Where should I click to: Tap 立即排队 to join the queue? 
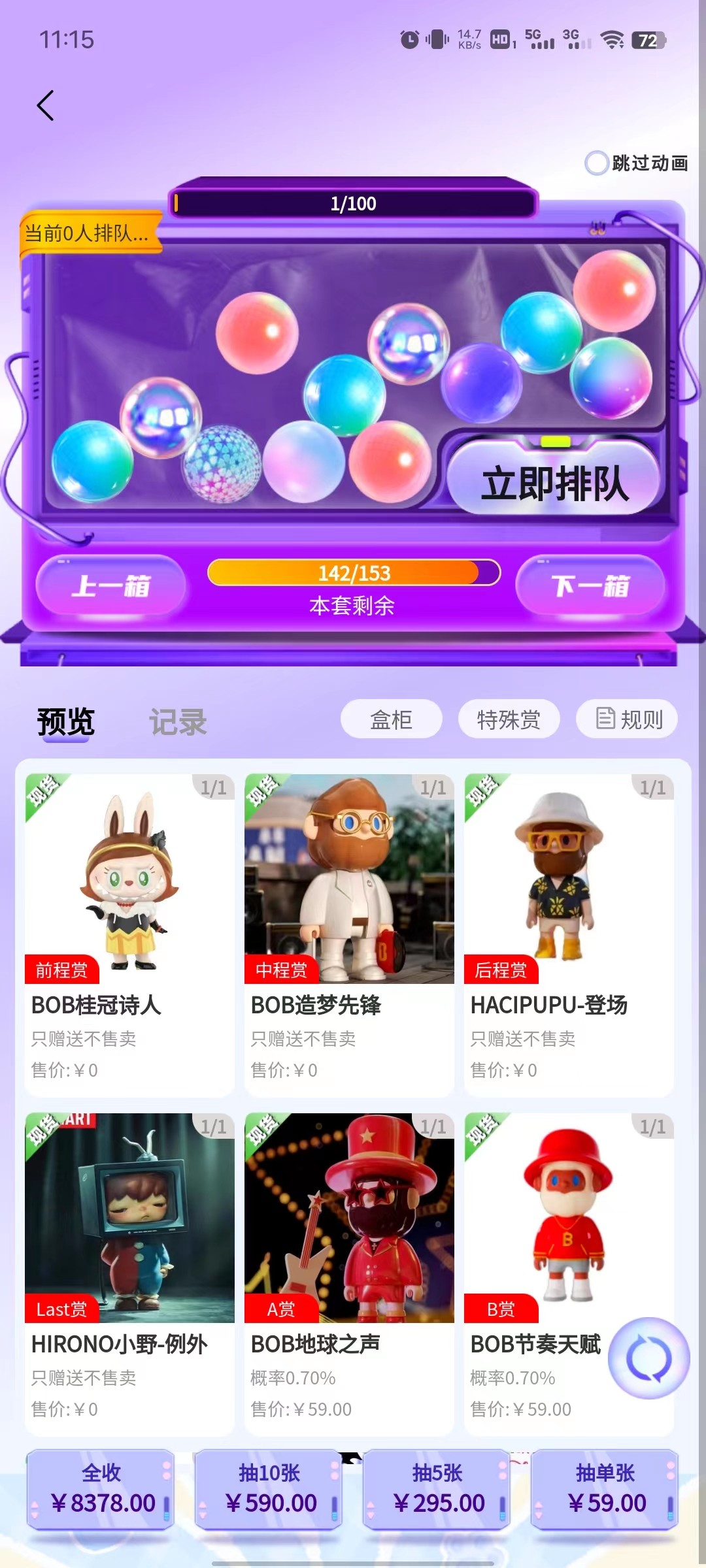point(554,483)
